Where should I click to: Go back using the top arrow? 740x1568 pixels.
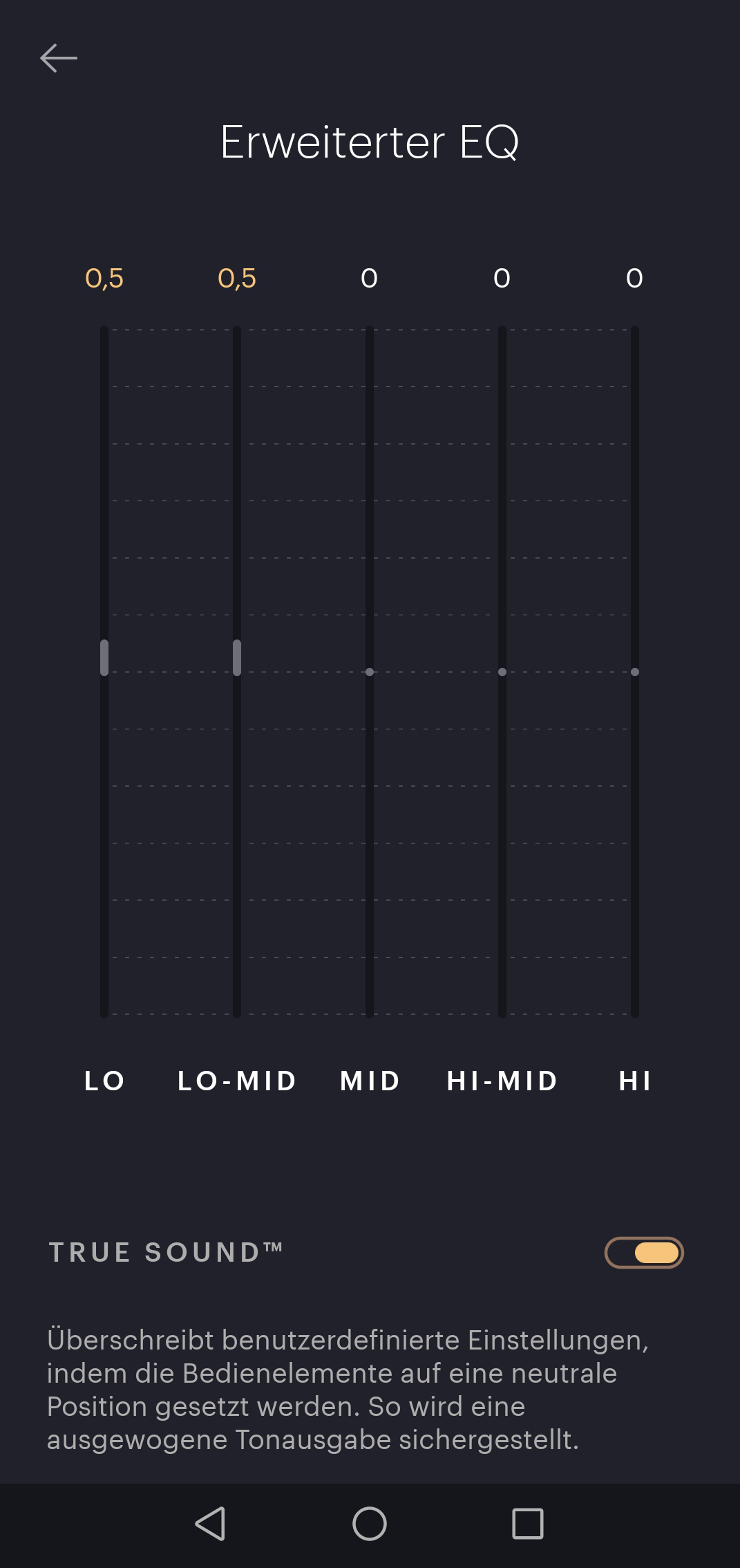point(59,58)
